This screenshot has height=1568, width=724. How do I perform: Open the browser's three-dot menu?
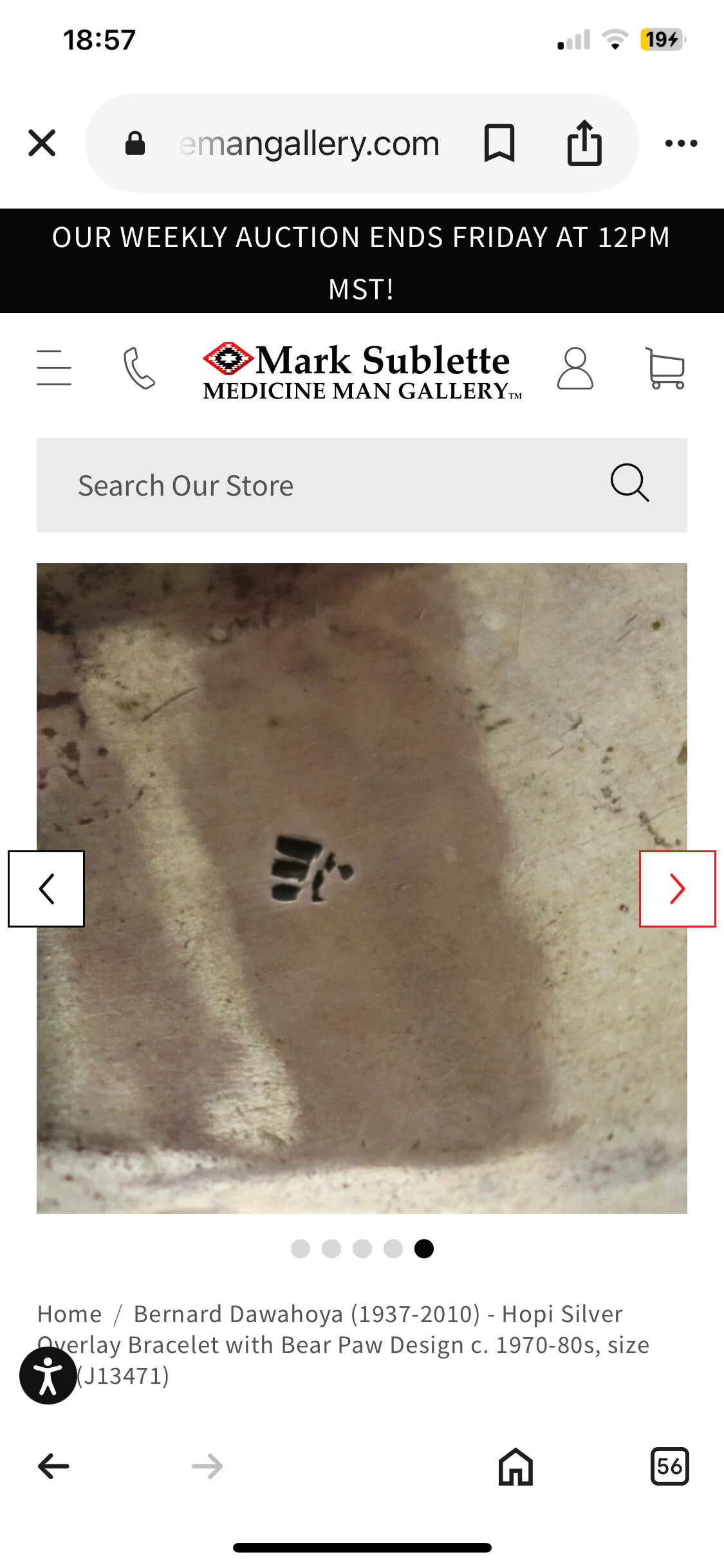(x=681, y=143)
